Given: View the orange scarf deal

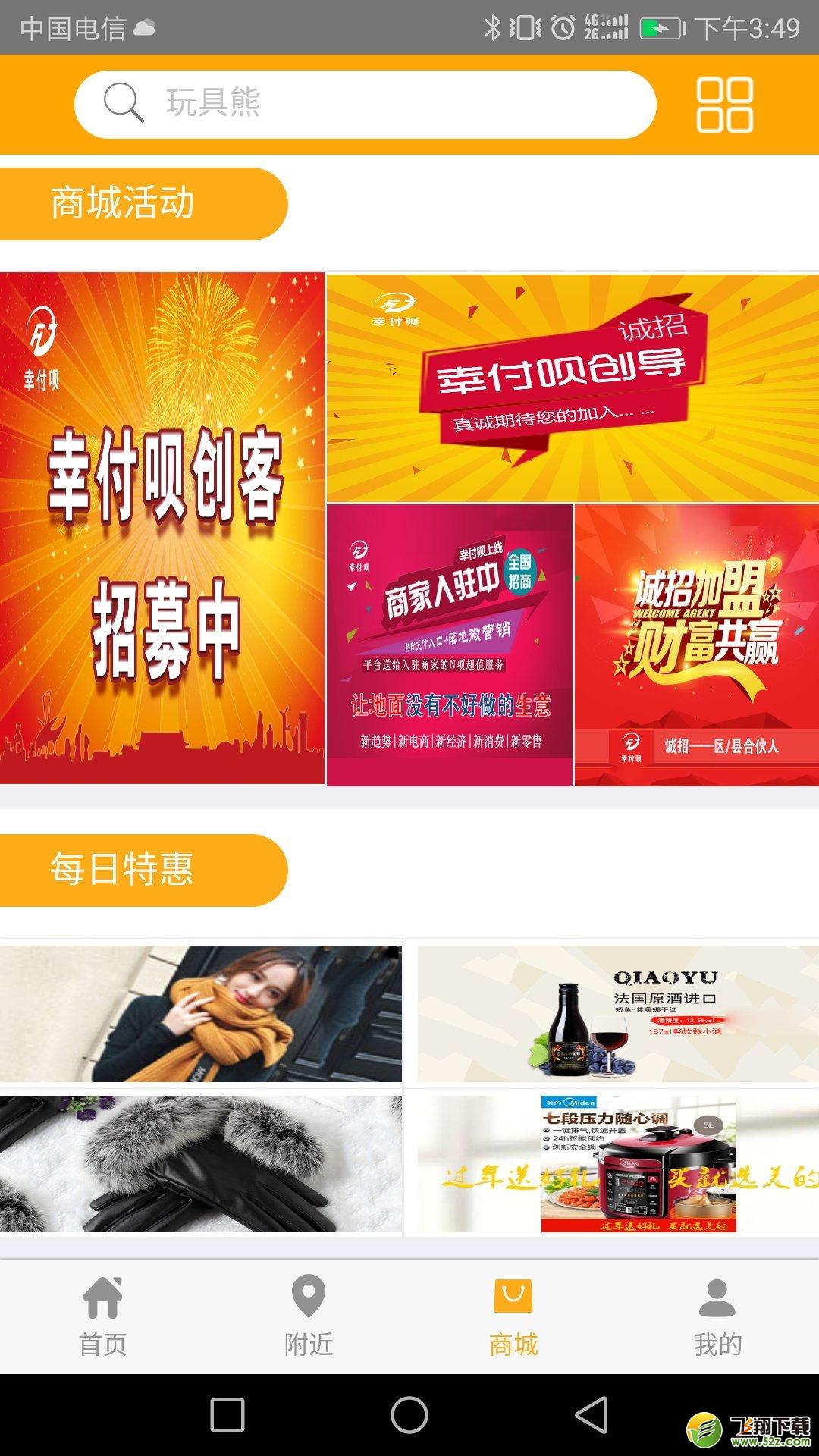Looking at the screenshot, I should [201, 1013].
